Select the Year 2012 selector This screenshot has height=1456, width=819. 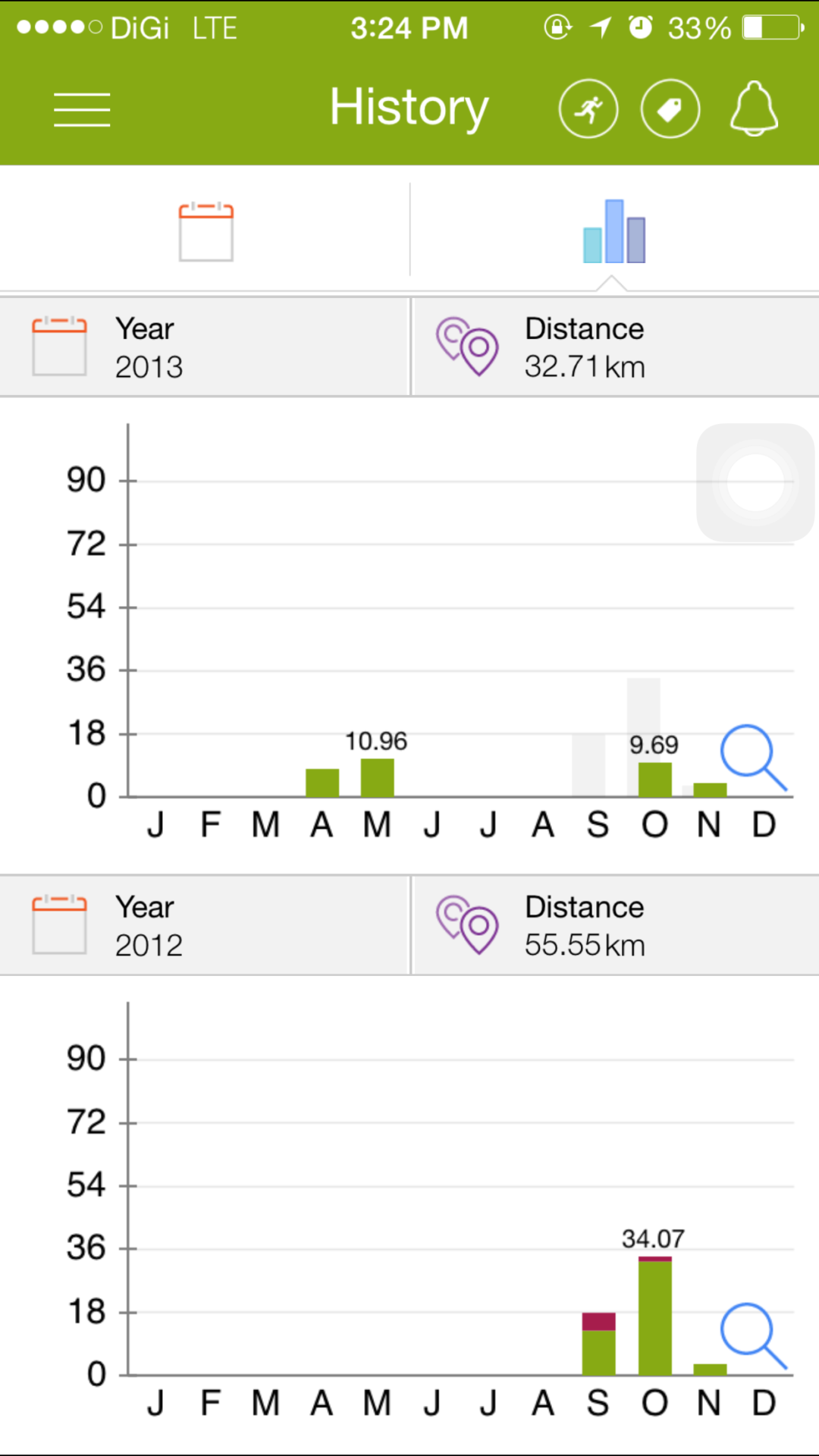pos(205,926)
